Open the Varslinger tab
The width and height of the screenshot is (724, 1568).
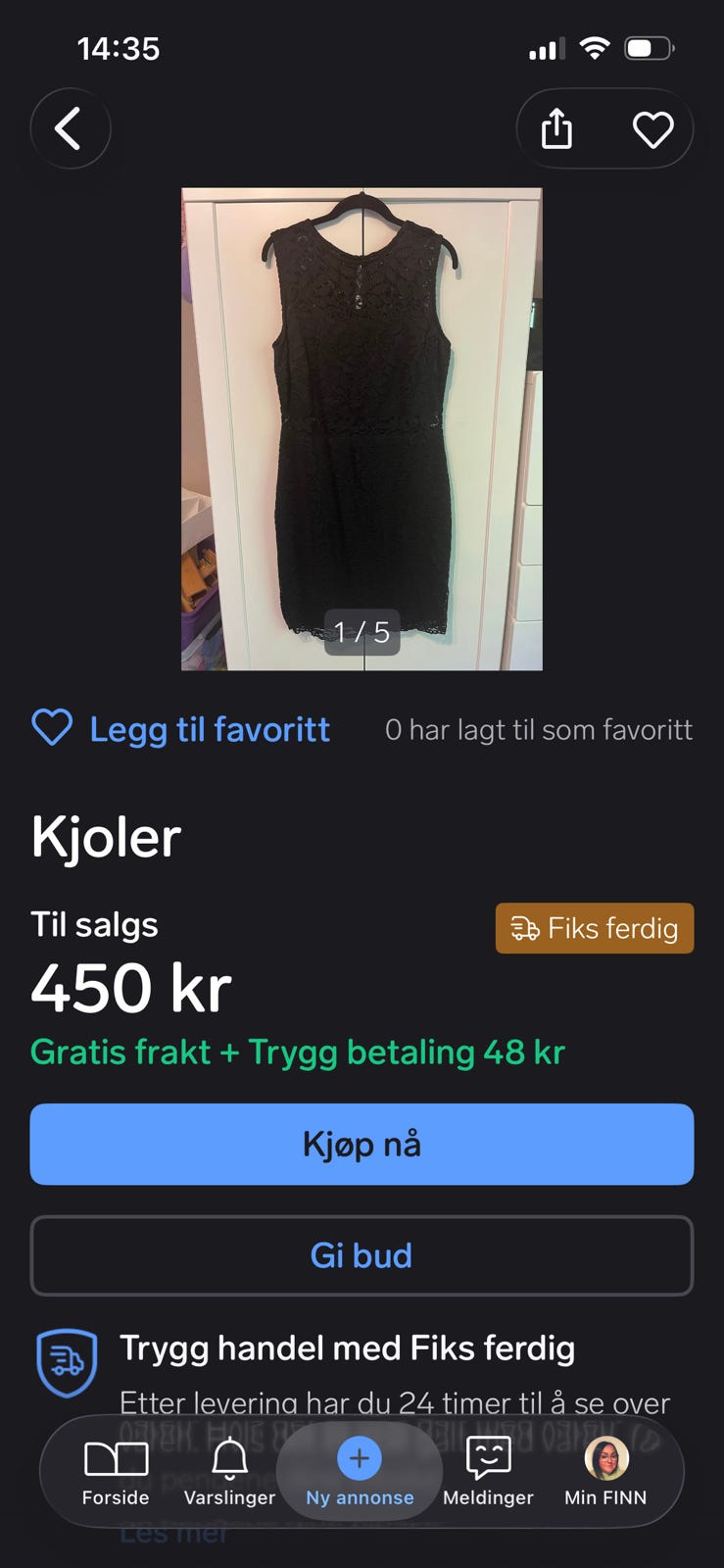229,1472
